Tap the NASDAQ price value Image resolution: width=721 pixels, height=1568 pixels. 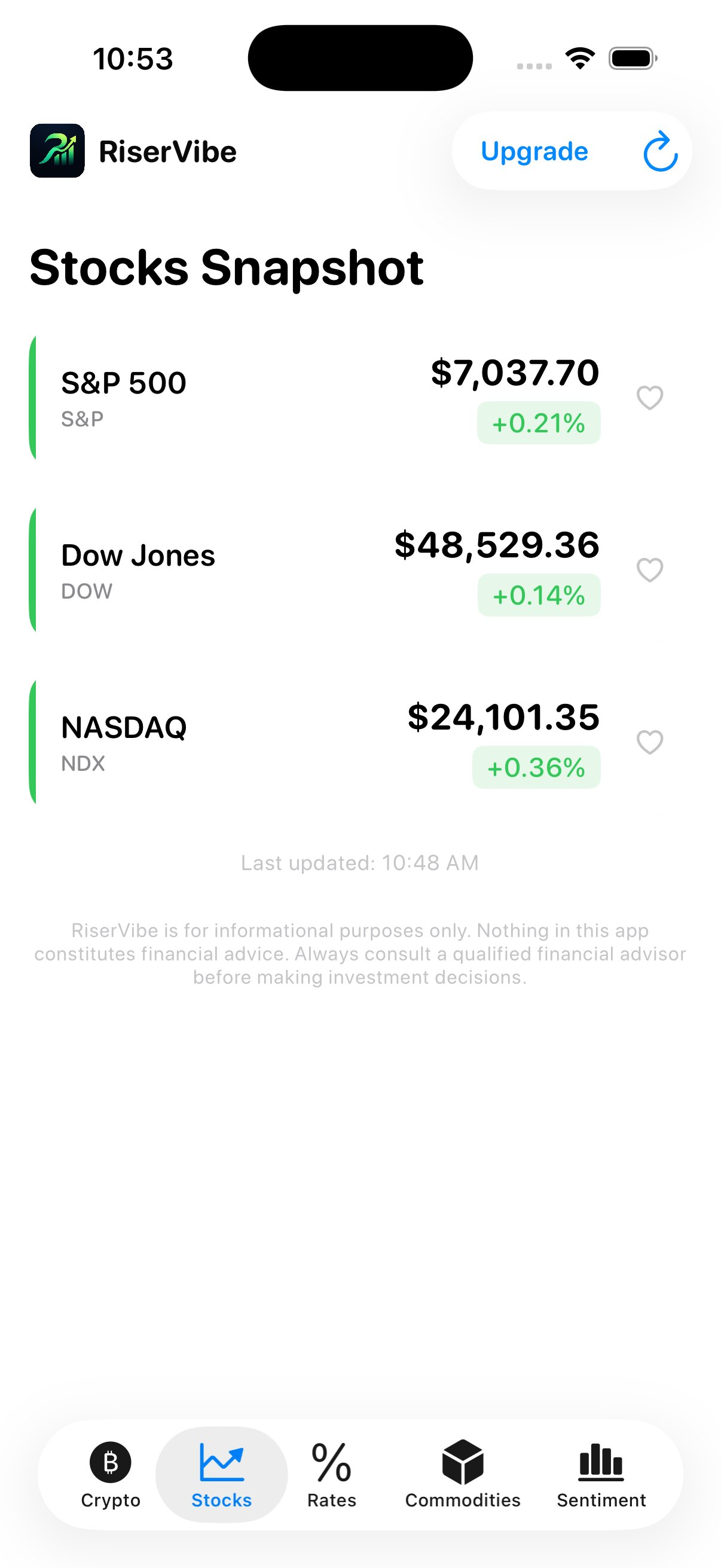point(504,717)
